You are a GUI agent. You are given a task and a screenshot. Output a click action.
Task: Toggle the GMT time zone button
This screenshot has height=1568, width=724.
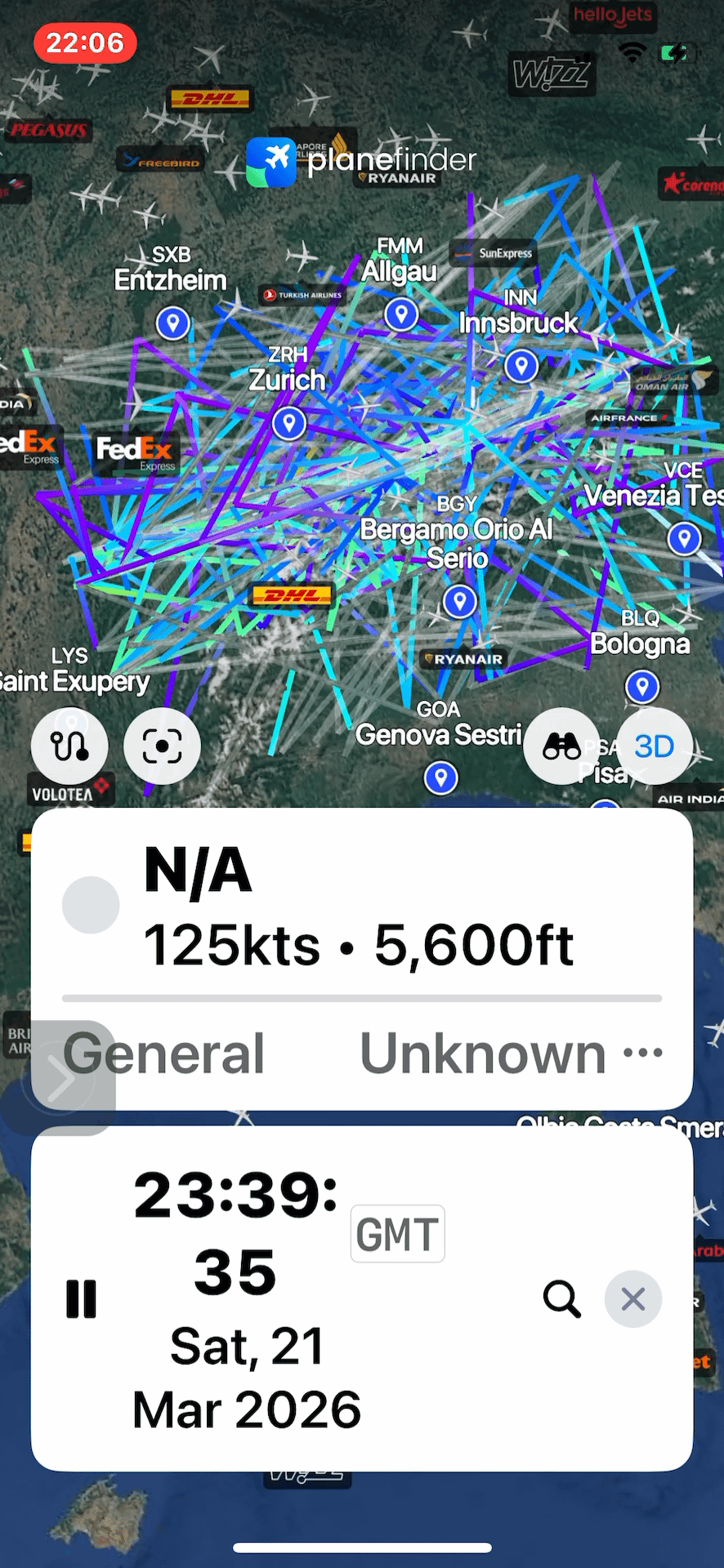[398, 1234]
